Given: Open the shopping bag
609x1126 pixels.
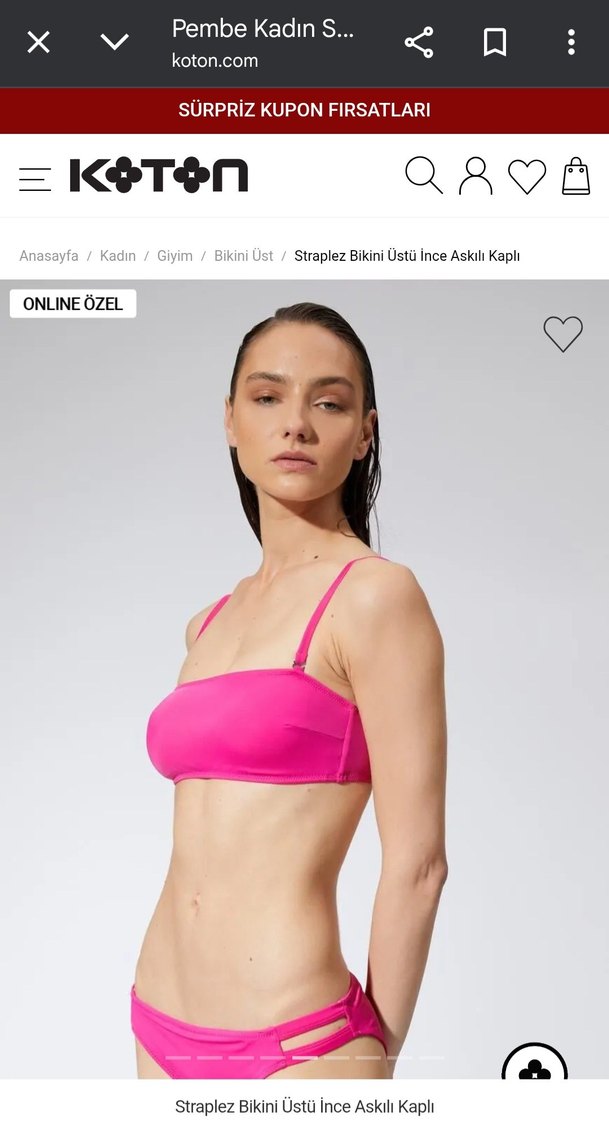Looking at the screenshot, I should pyautogui.click(x=576, y=176).
